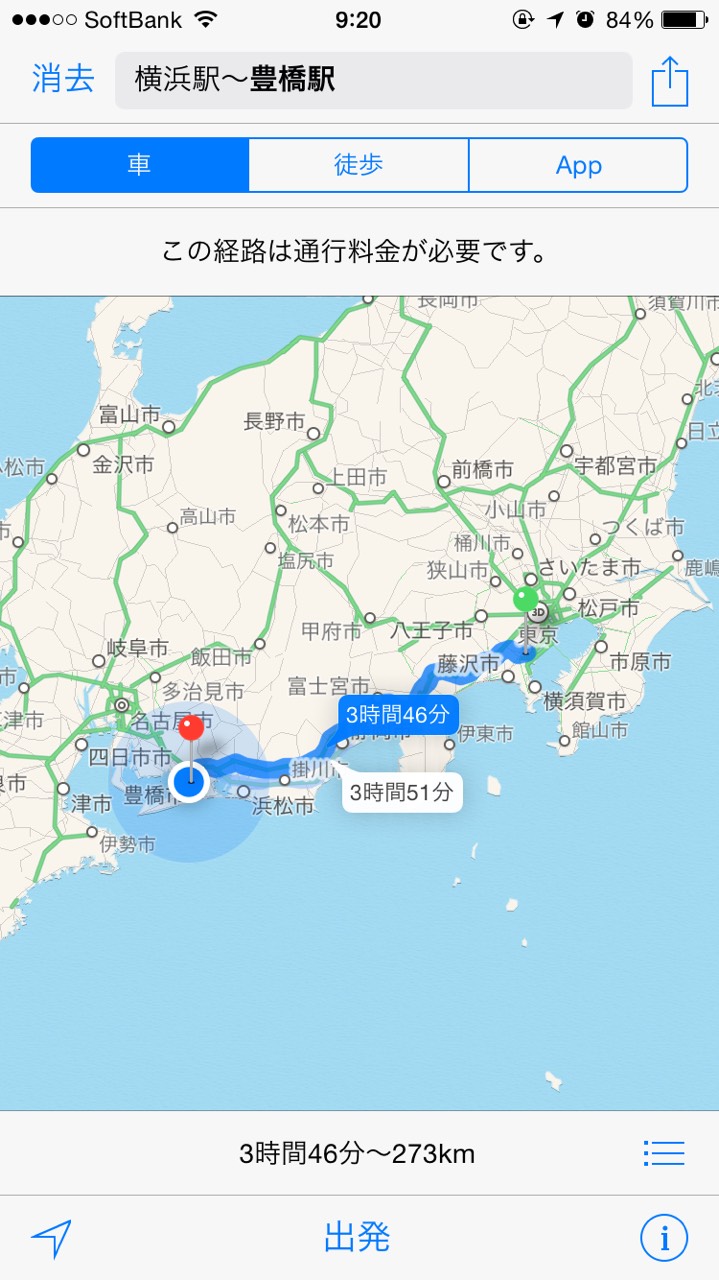The width and height of the screenshot is (719, 1280).
Task: Open the step-by-step directions list
Action: coord(664,1153)
